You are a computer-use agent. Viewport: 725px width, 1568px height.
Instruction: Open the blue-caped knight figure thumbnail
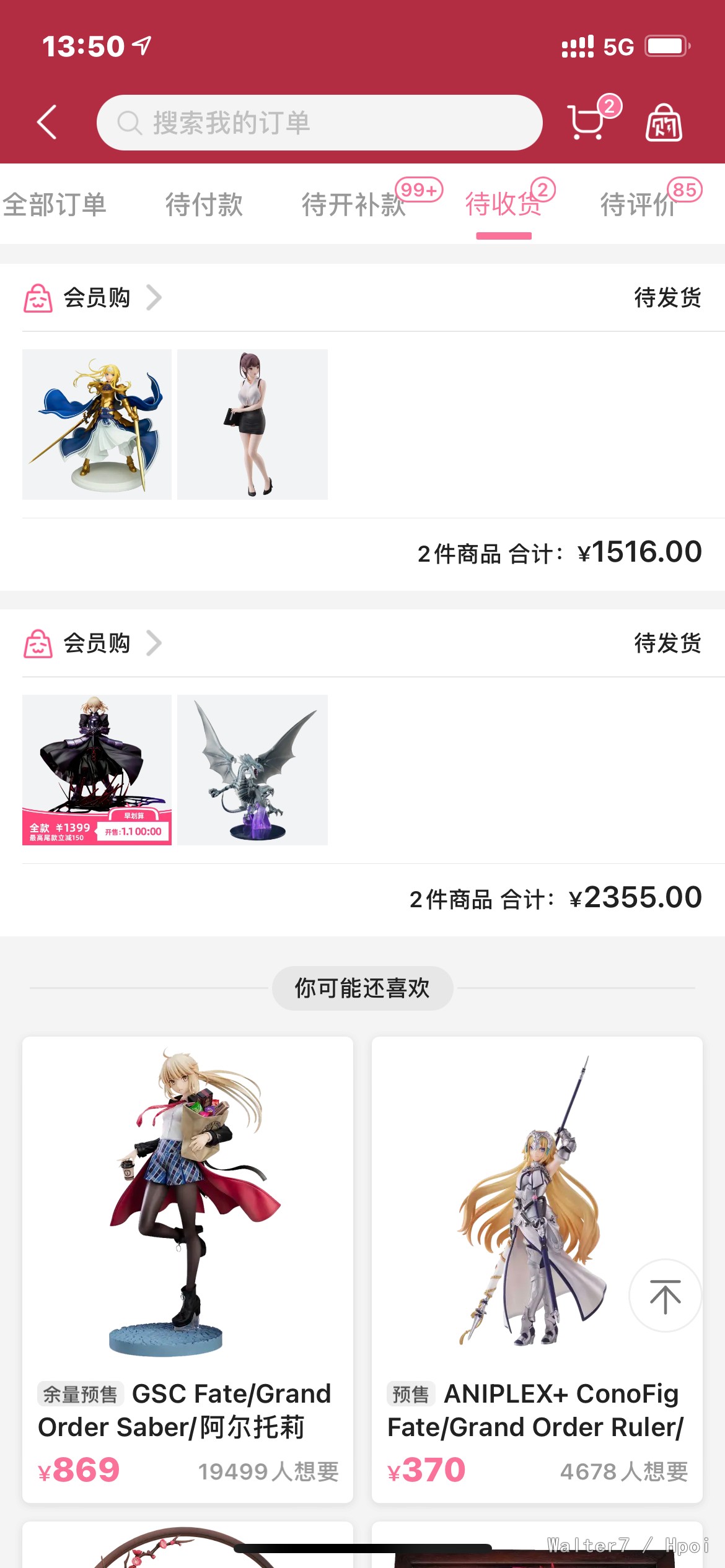97,425
